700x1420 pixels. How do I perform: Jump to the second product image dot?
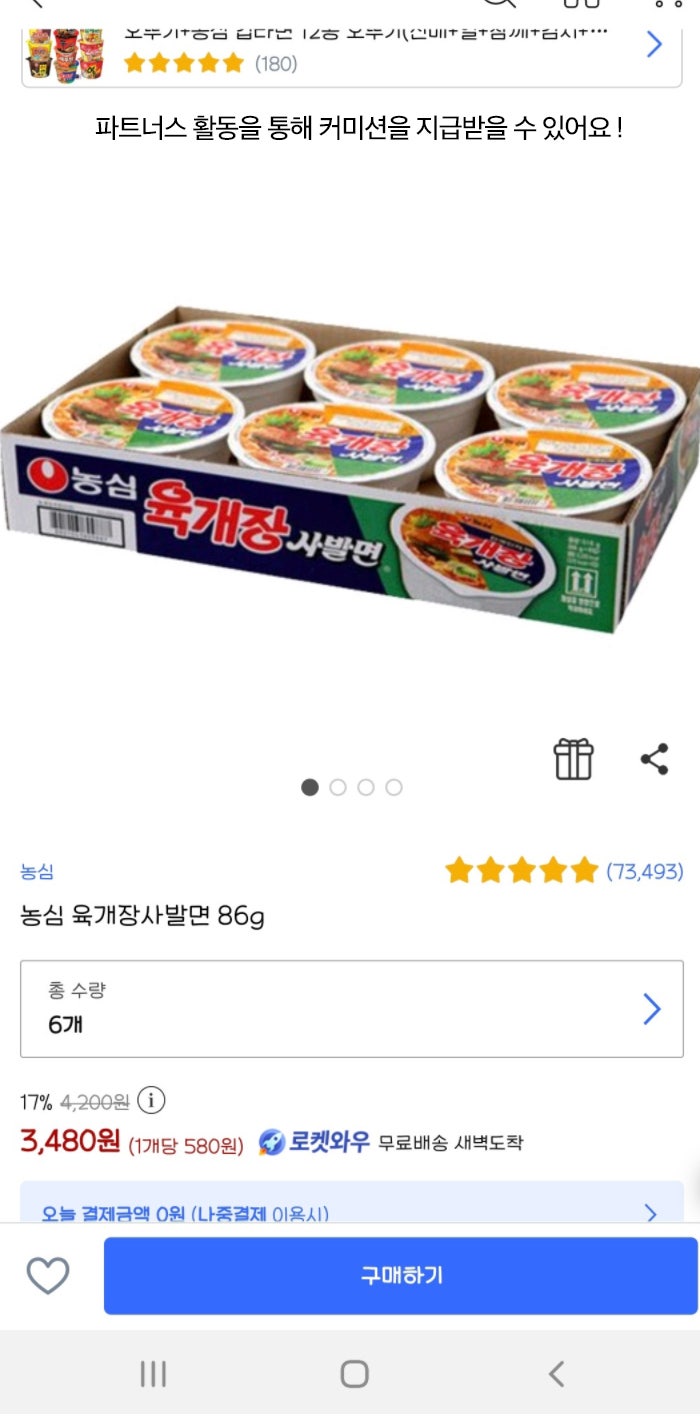click(338, 787)
